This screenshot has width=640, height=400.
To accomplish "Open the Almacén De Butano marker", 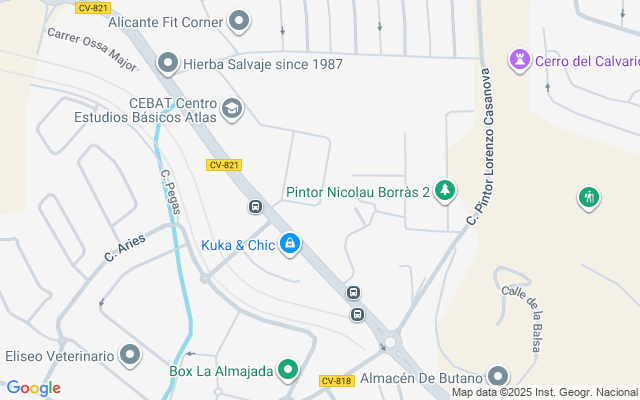I will pyautogui.click(x=498, y=377).
